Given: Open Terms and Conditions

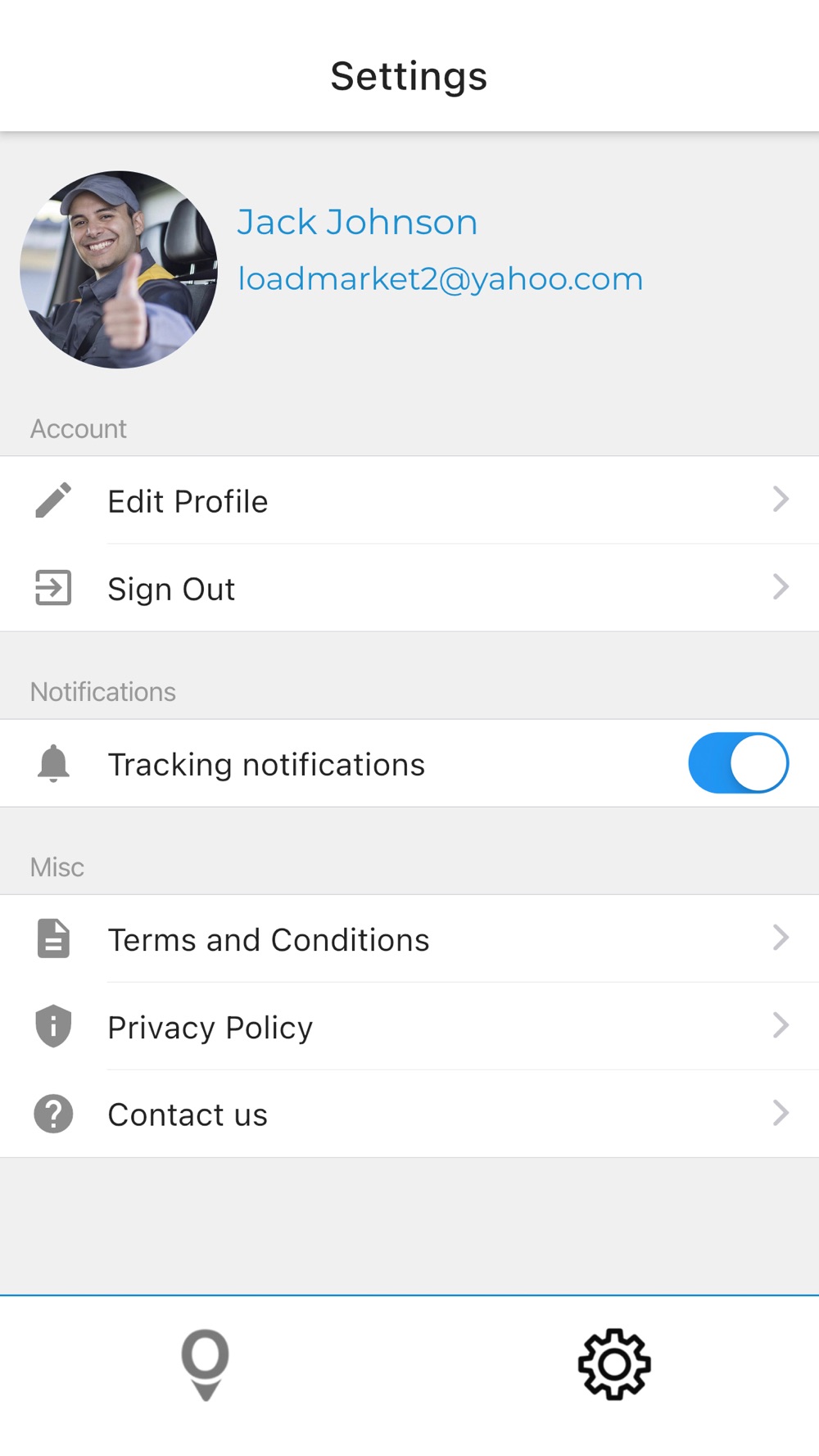Looking at the screenshot, I should pos(409,939).
